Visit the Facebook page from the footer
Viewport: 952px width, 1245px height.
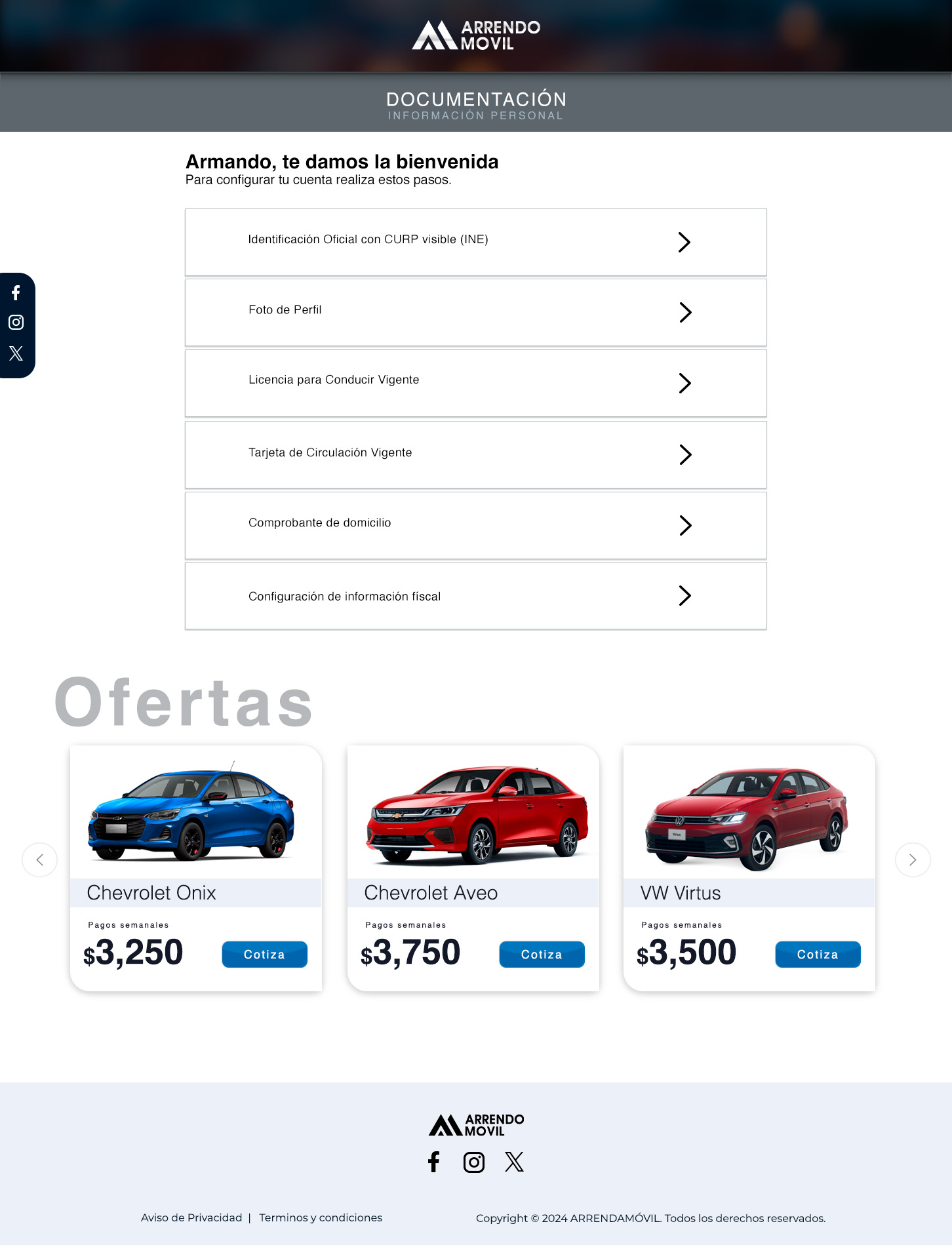pyautogui.click(x=434, y=1162)
